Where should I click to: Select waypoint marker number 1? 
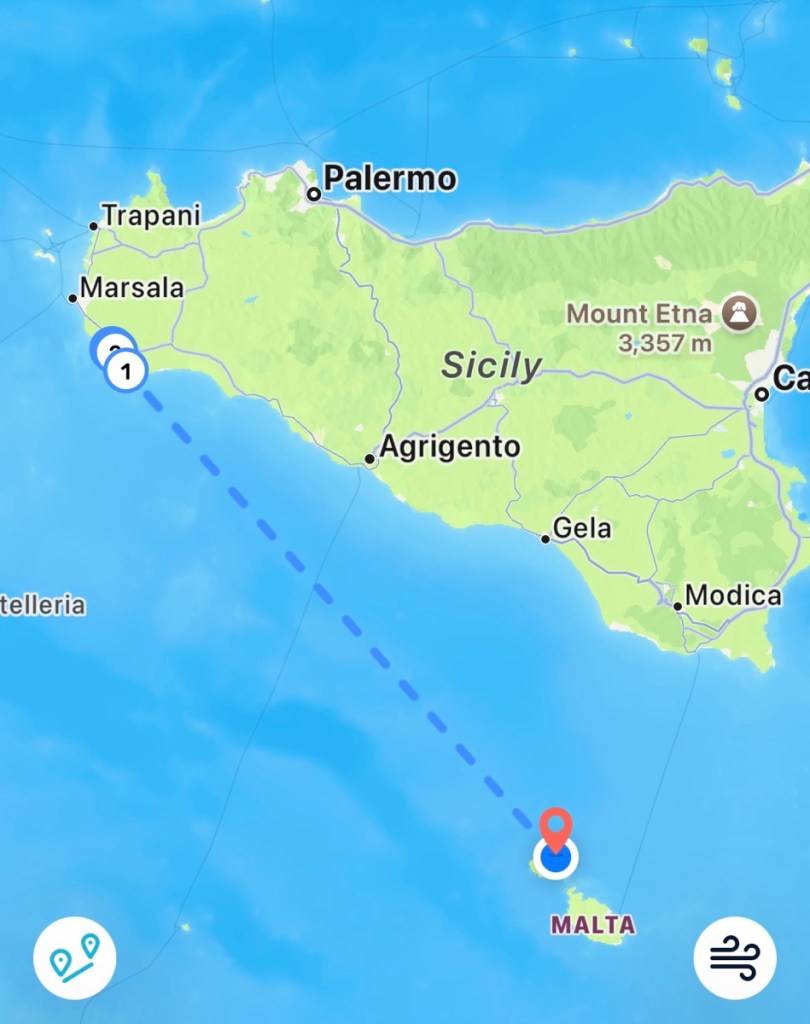tap(125, 372)
